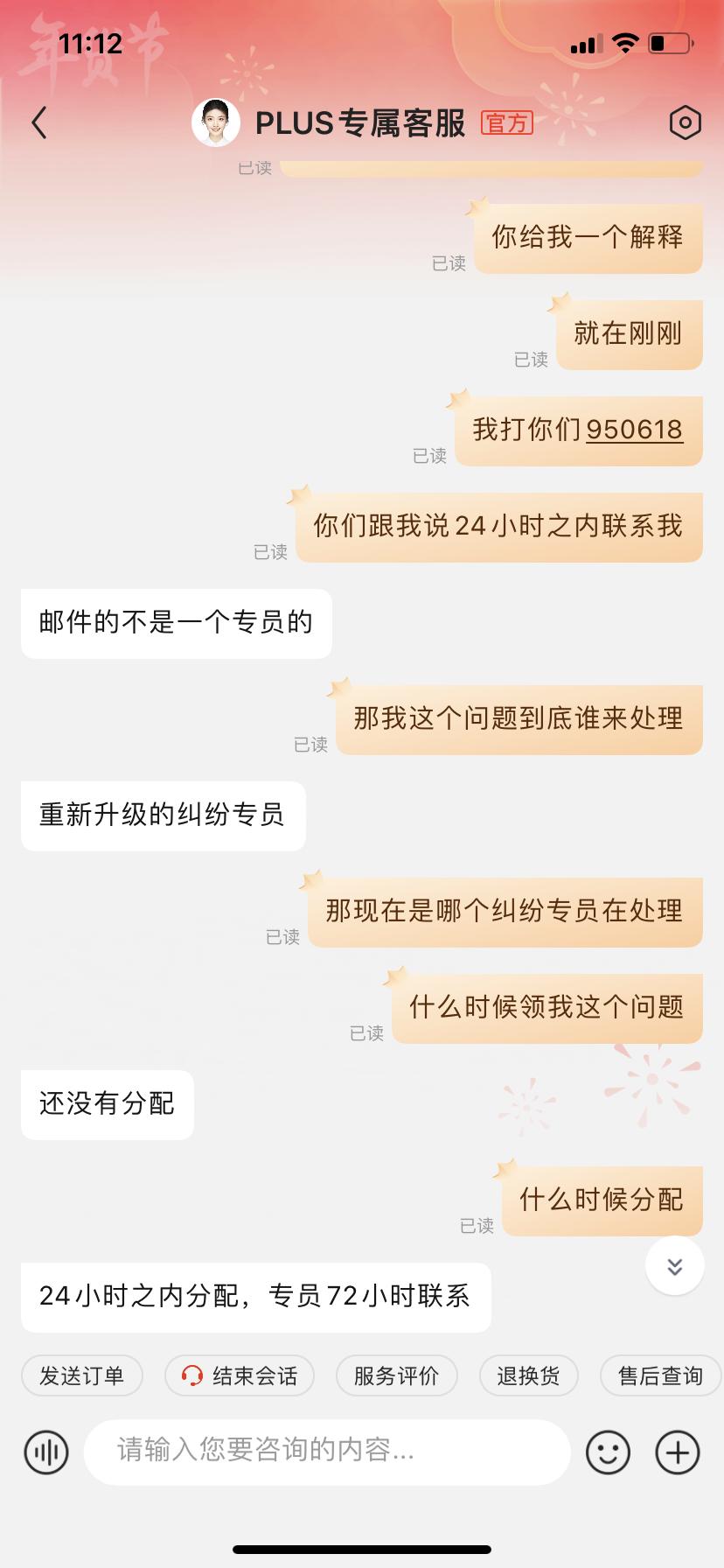Open 售后查询 for after-sales inquiry
Viewport: 724px width, 1568px height.
pos(660,1375)
